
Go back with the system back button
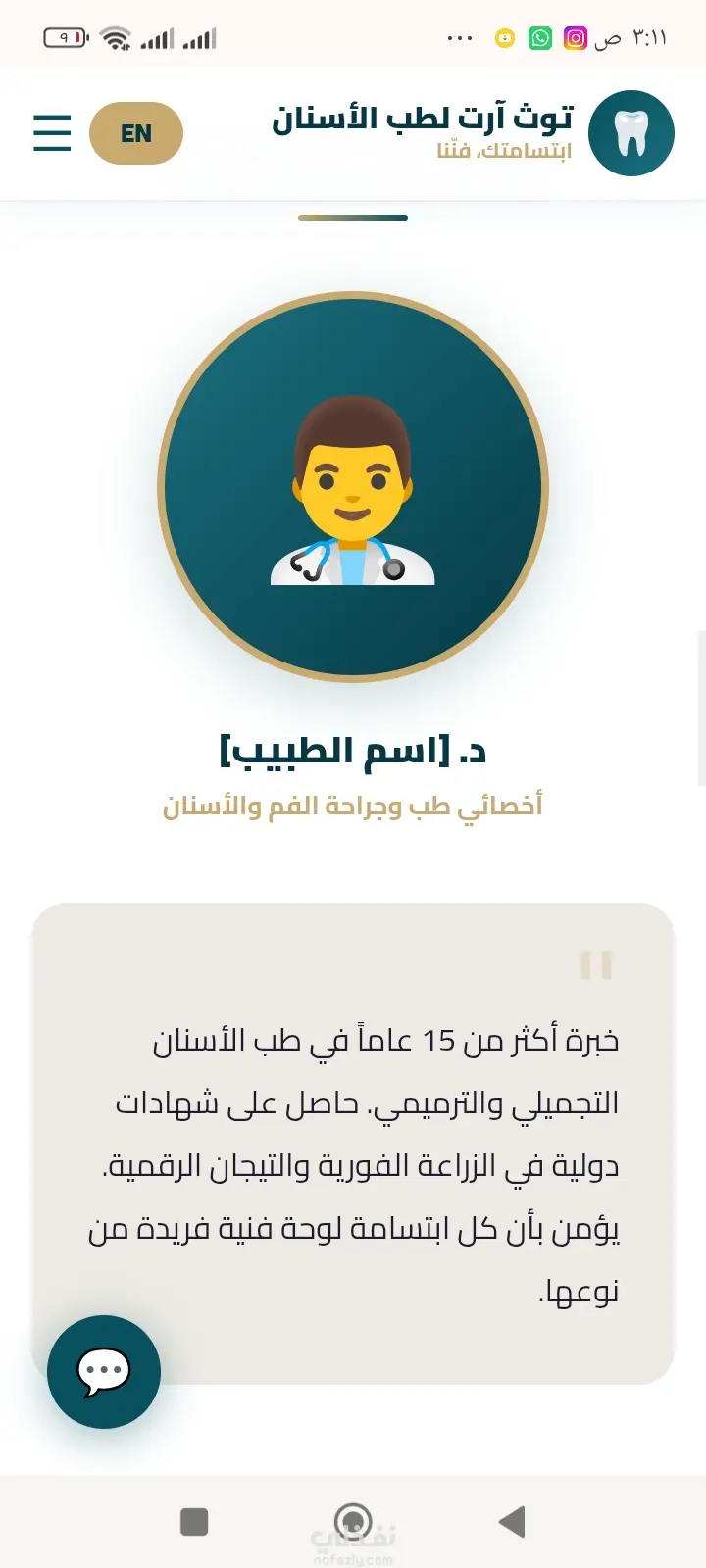(x=512, y=1522)
